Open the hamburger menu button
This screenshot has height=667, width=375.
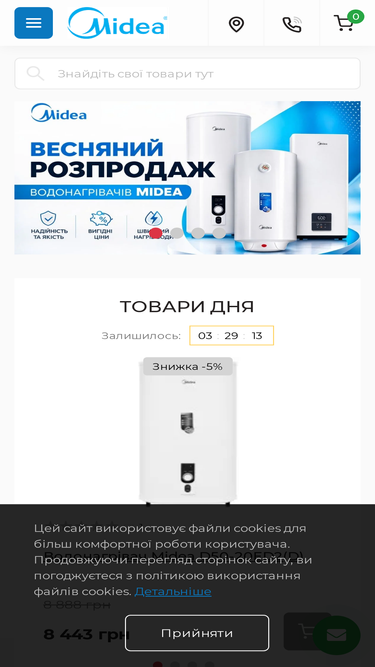pos(34,23)
